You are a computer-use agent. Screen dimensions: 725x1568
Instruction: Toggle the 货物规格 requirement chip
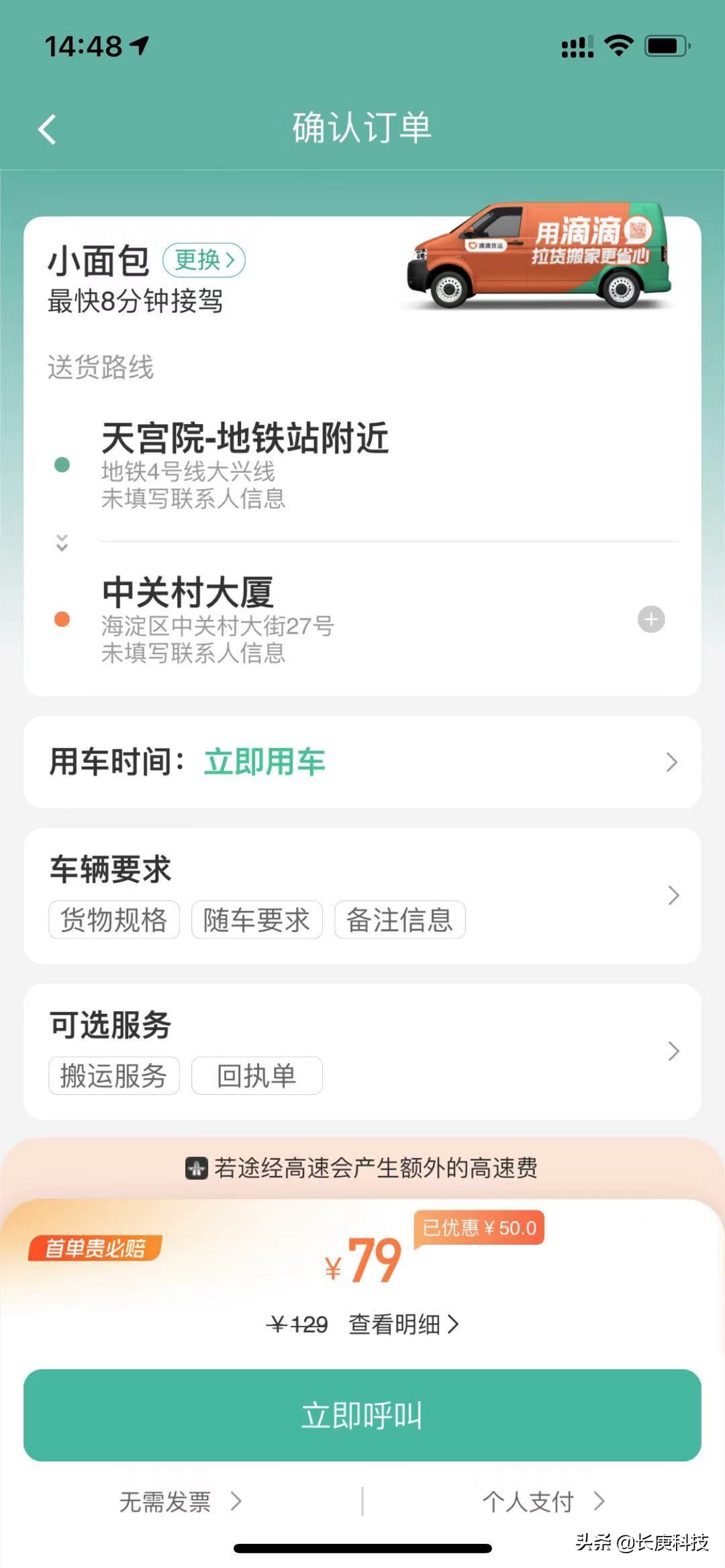point(113,920)
